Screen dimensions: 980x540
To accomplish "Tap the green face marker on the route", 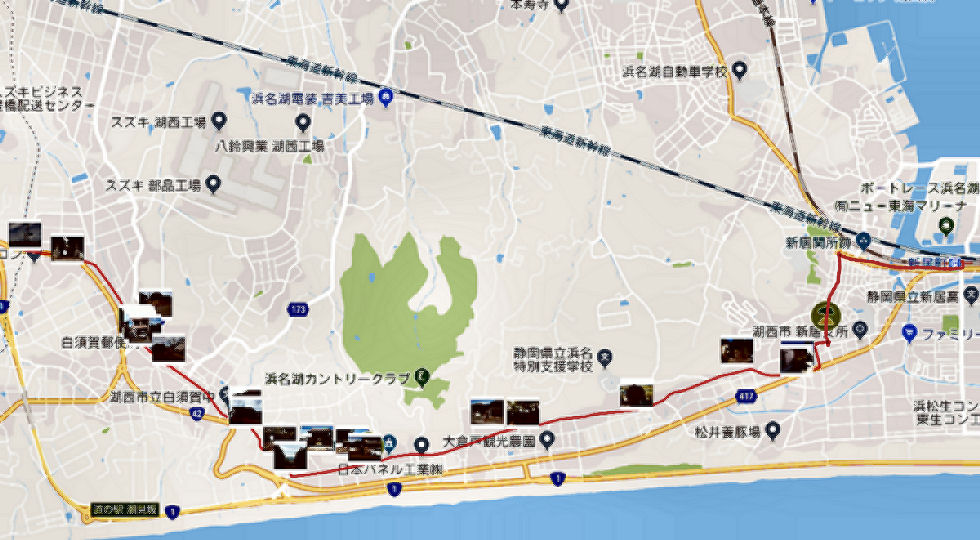I will tap(825, 314).
